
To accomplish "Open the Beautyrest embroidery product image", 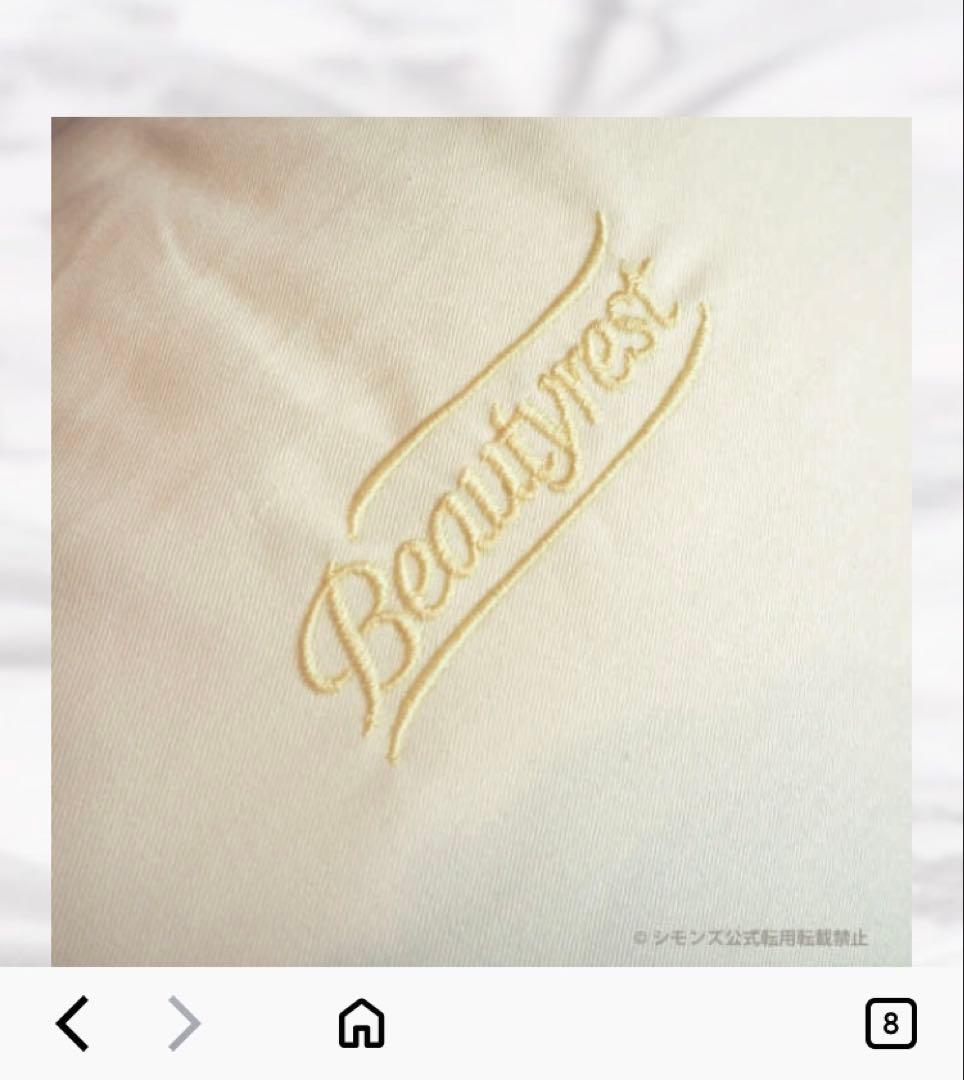I will (481, 541).
